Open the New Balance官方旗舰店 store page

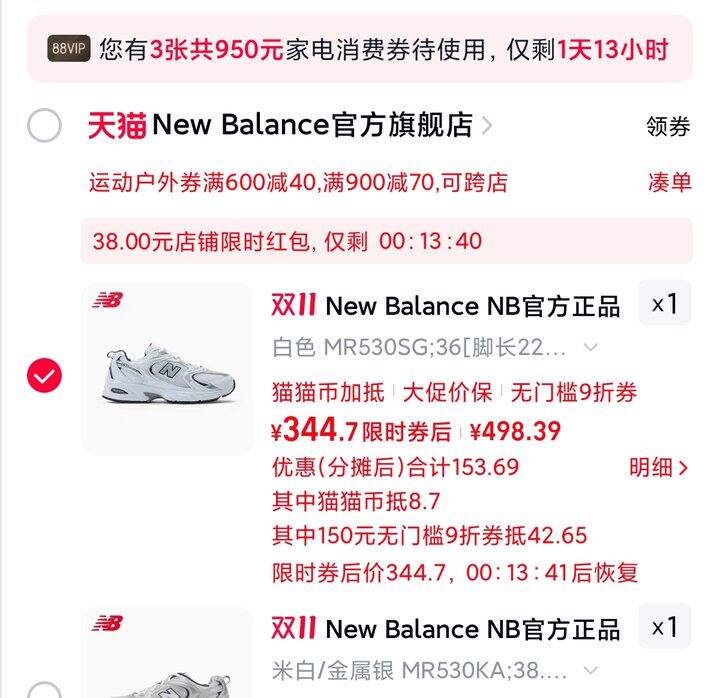(x=290, y=125)
